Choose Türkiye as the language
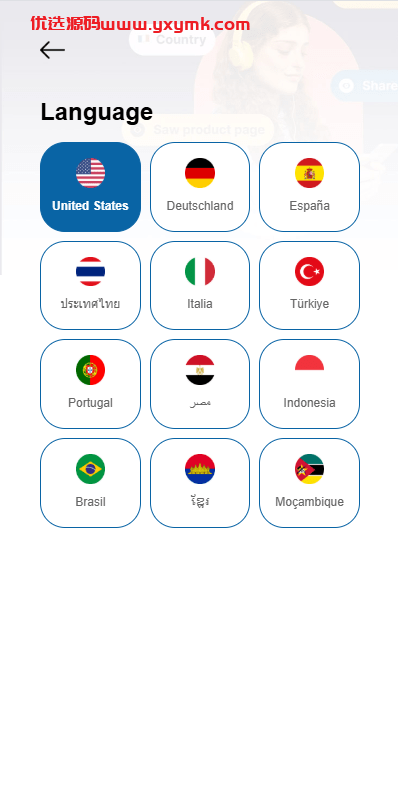The width and height of the screenshot is (398, 799). click(309, 285)
